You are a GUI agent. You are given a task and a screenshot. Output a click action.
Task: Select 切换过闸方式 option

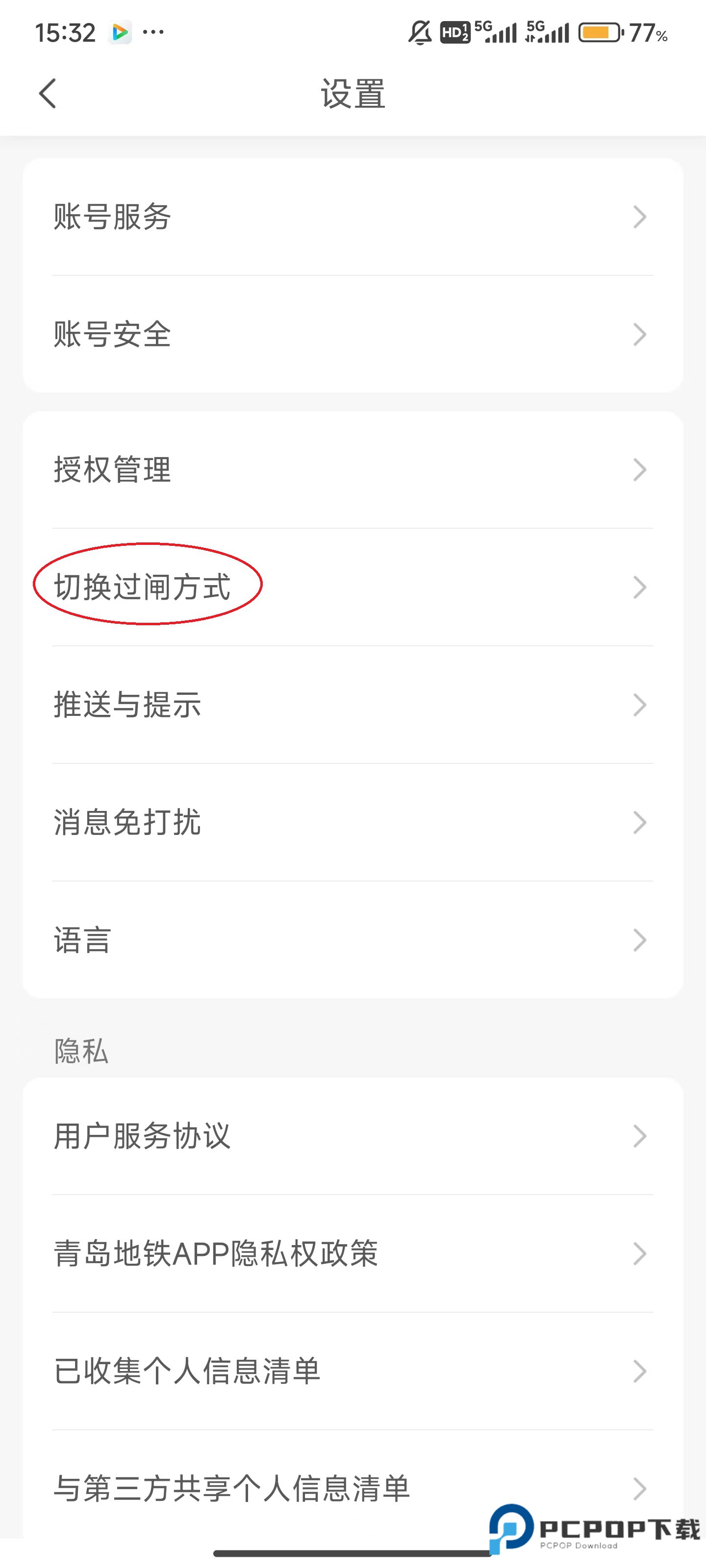coord(352,587)
